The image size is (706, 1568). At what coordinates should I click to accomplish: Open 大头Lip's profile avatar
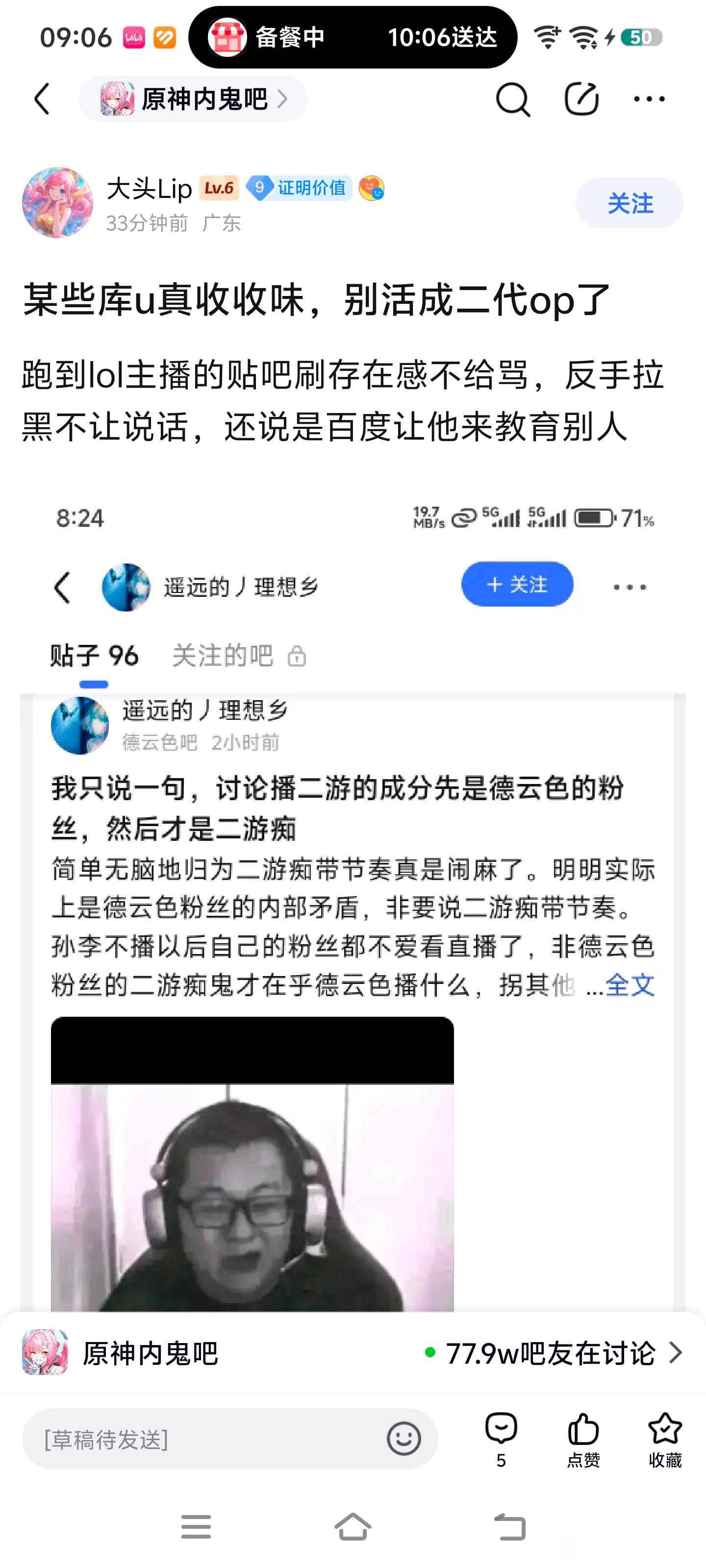[57, 203]
